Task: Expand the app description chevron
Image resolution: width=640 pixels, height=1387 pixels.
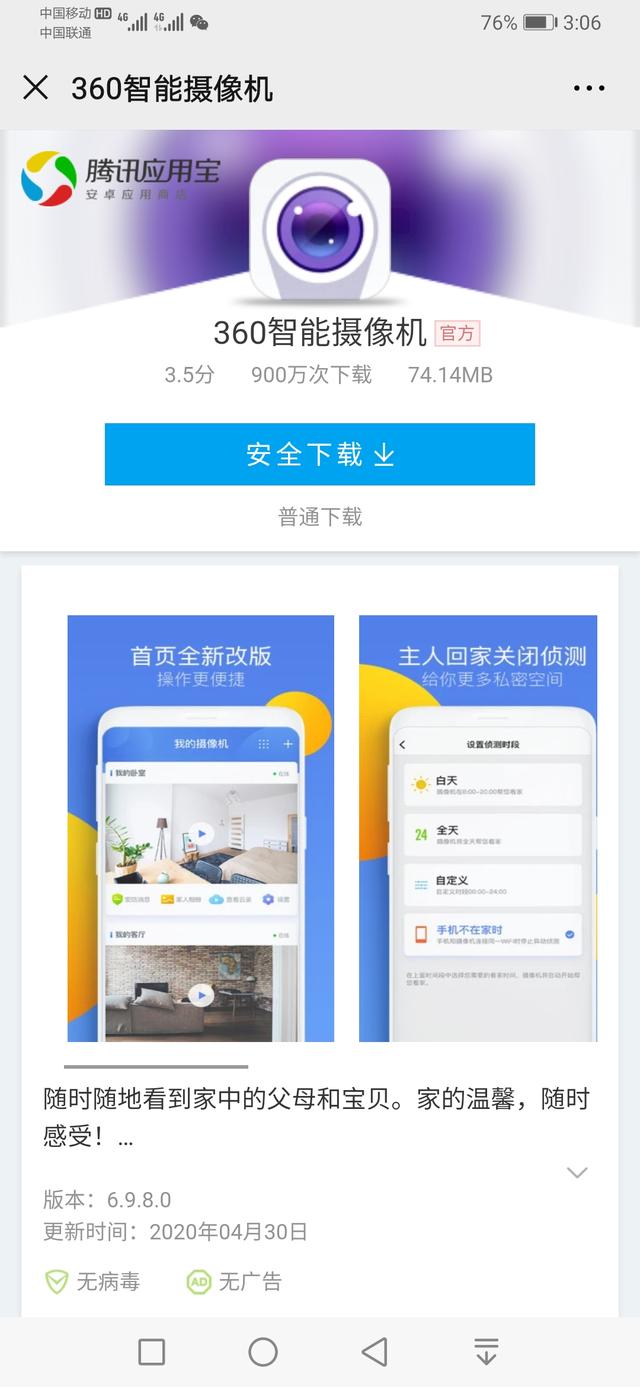Action: 577,1172
